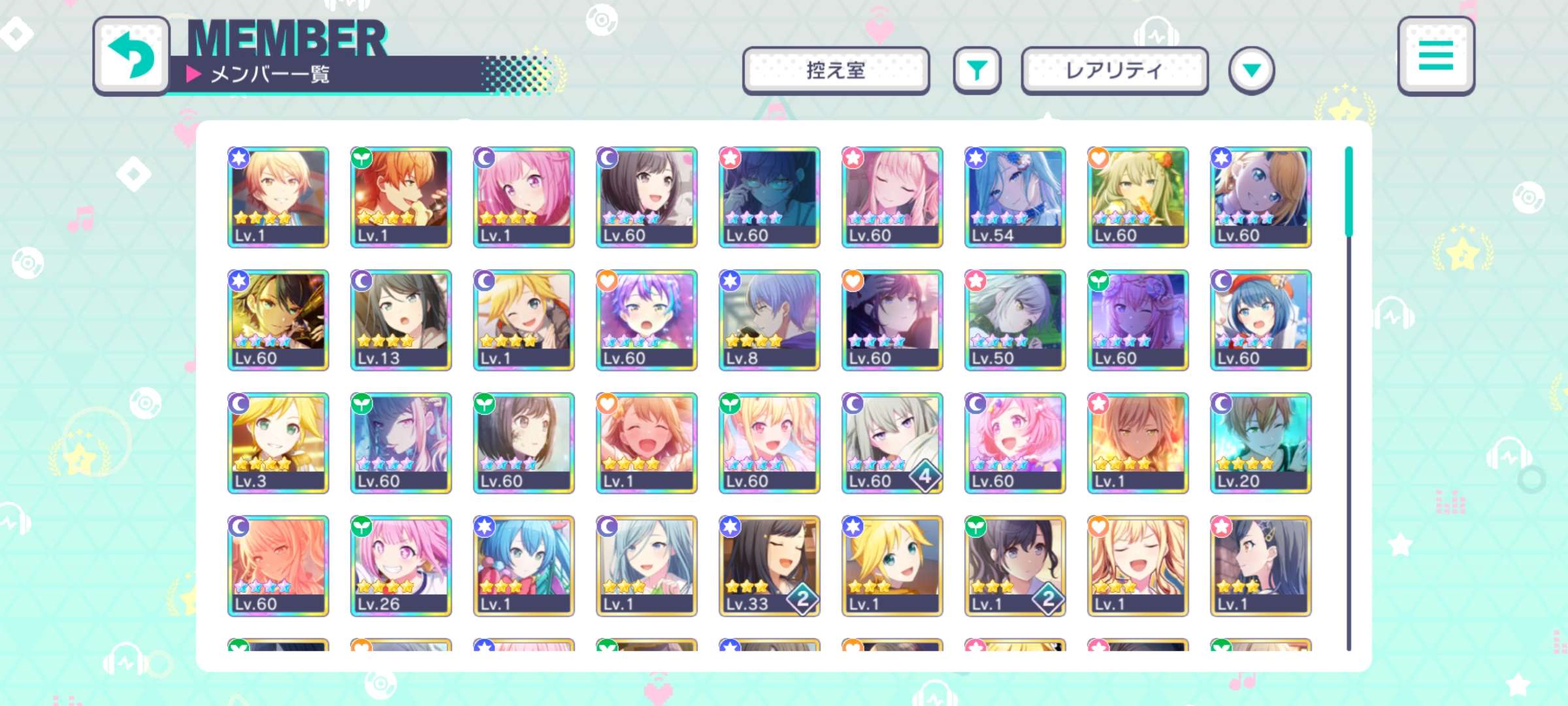The height and width of the screenshot is (706, 1568).
Task: Toggle the sort order arrow
Action: (x=1251, y=70)
